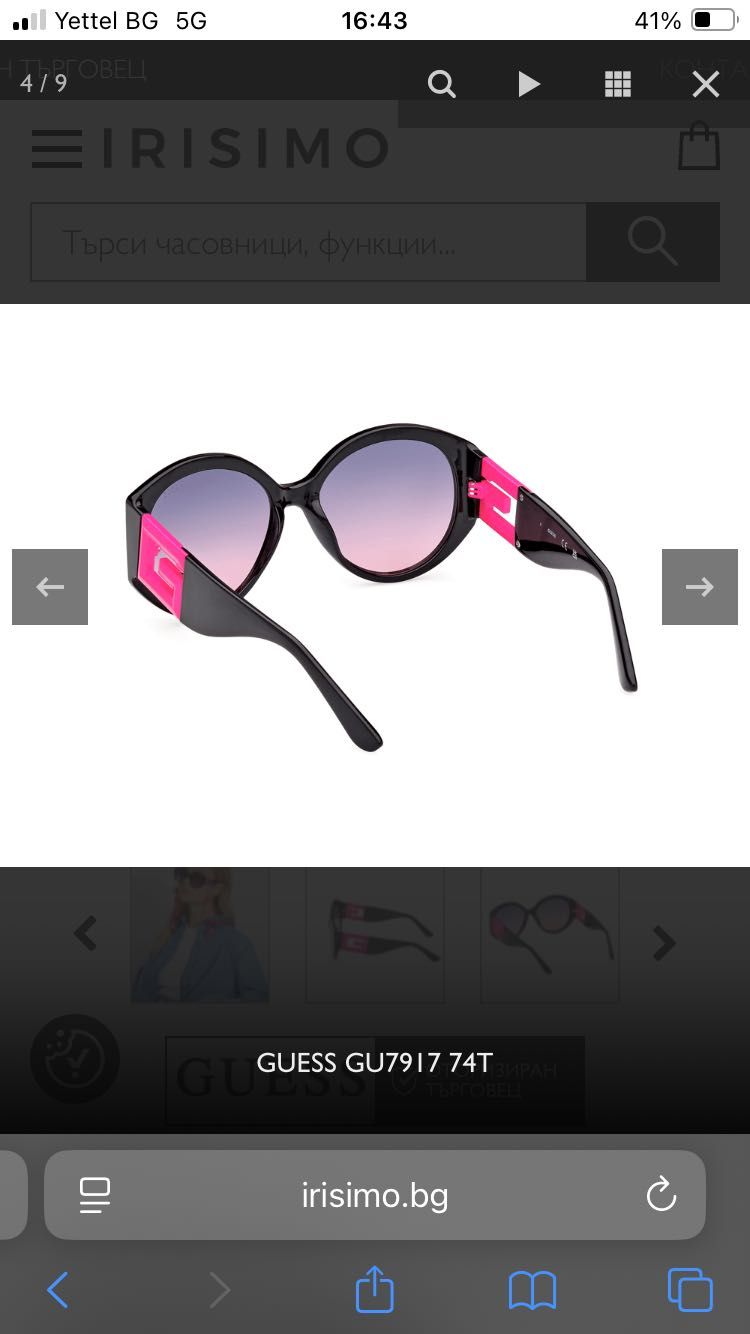Open Safari page settings menu icon

(x=95, y=1194)
